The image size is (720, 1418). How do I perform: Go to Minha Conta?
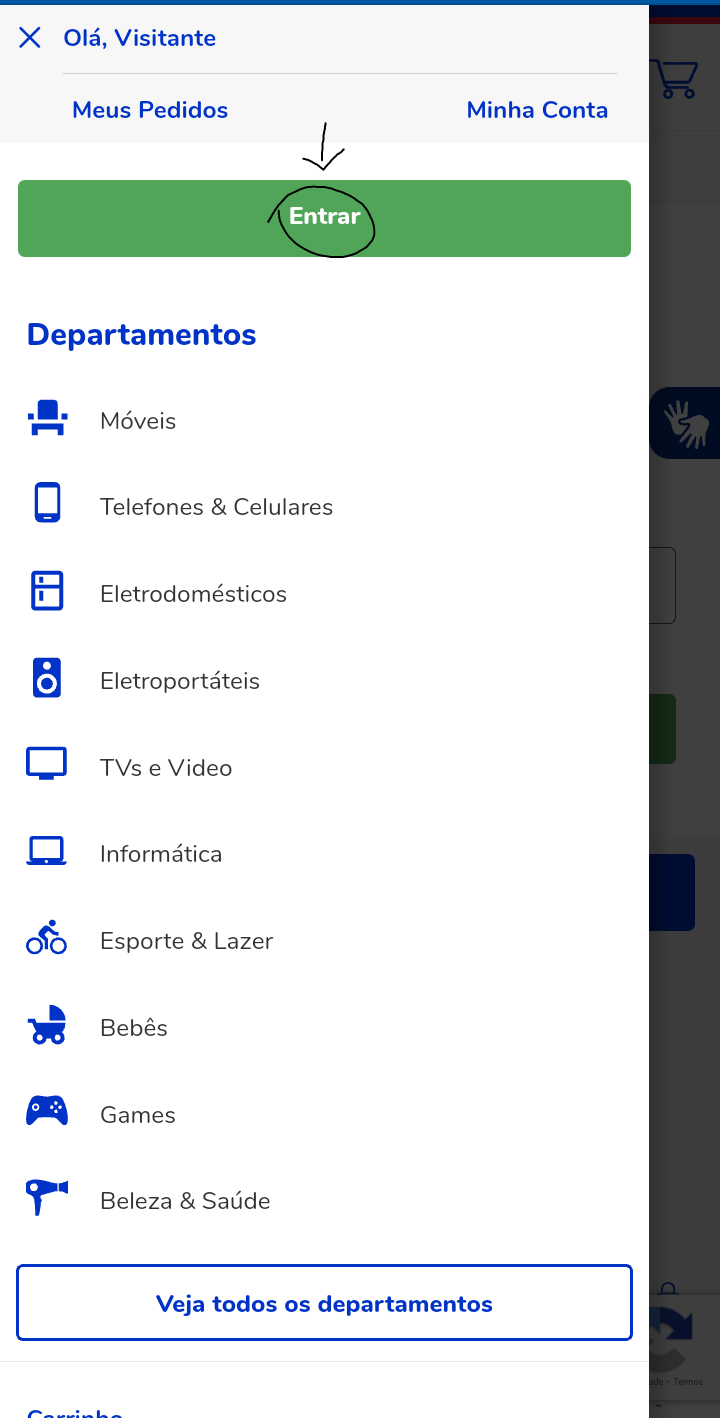pyautogui.click(x=537, y=110)
